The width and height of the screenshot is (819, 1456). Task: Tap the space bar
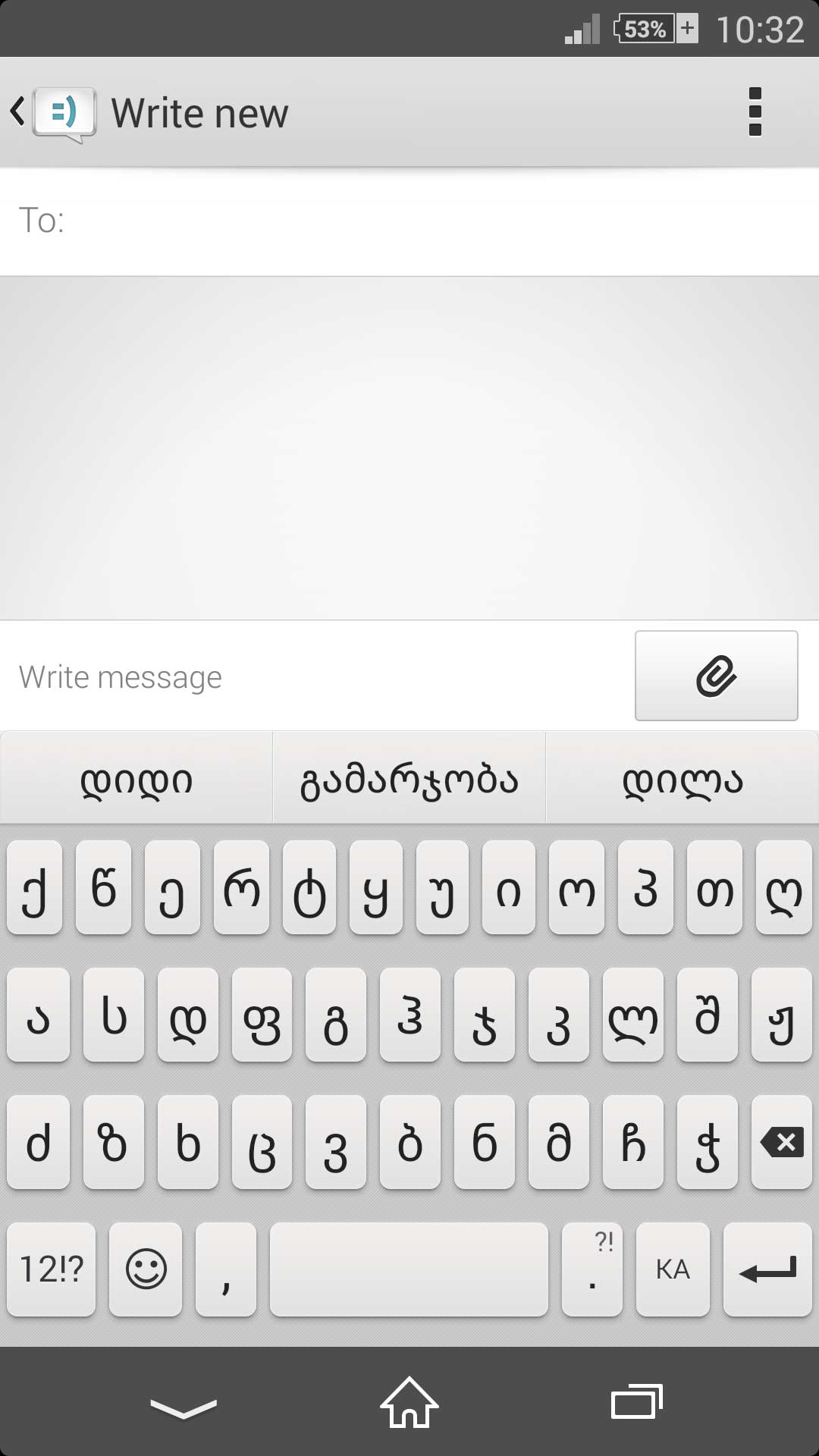(x=409, y=1269)
